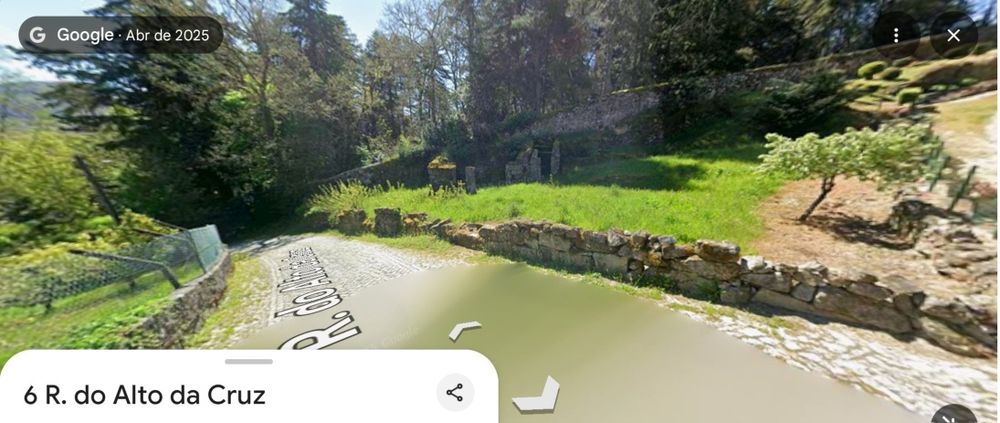The width and height of the screenshot is (1000, 423).
Task: Move backward using the lower road arrow
Action: pyautogui.click(x=537, y=396)
